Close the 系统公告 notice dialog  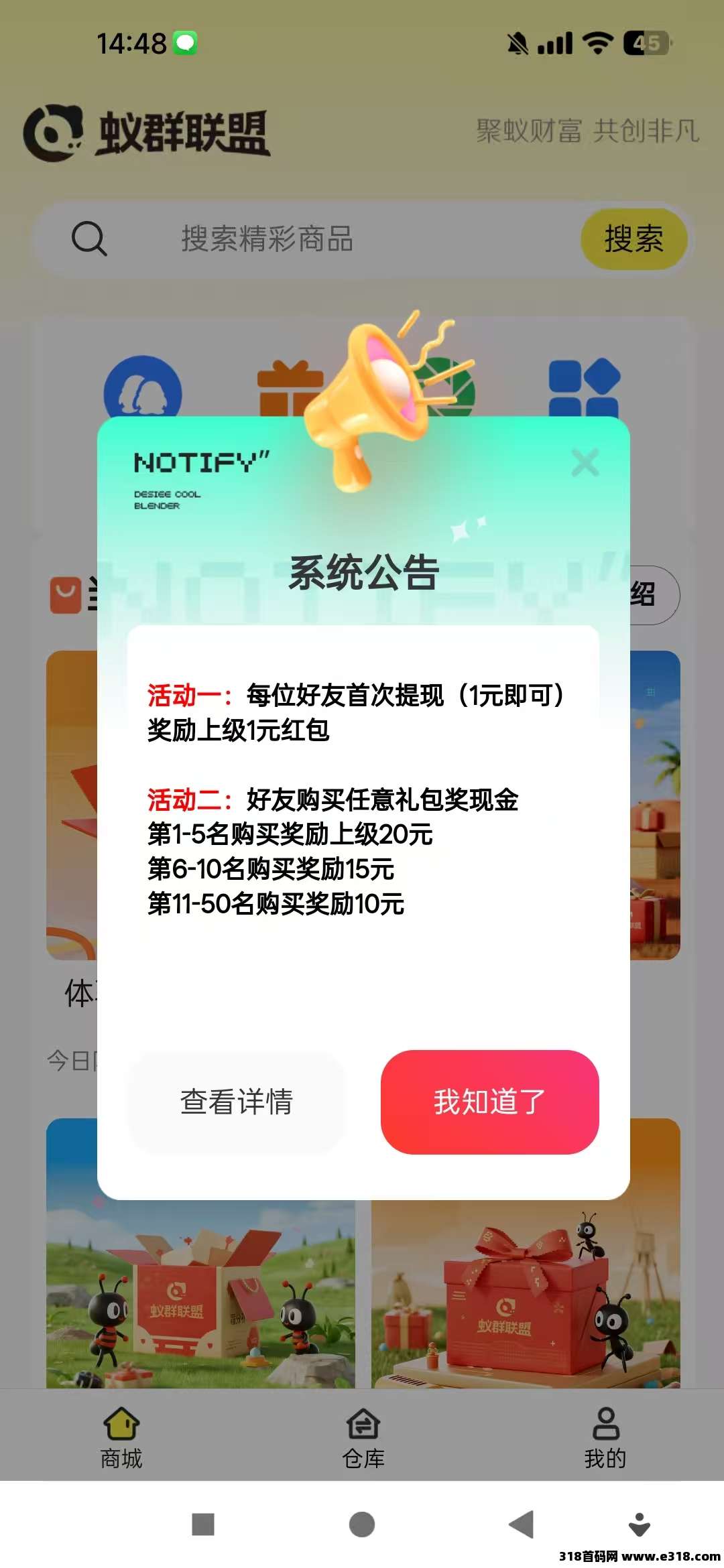pyautogui.click(x=585, y=462)
